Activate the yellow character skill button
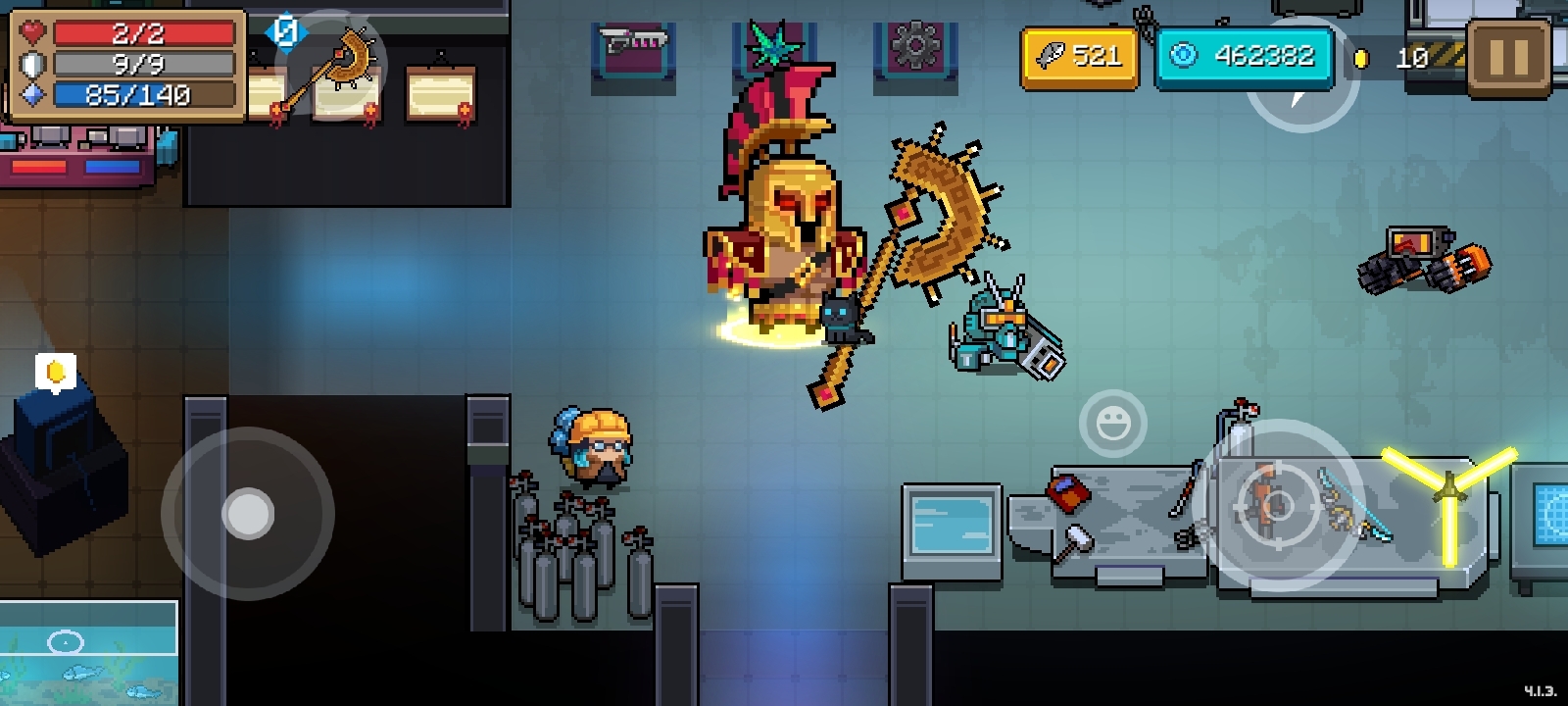This screenshot has width=1568, height=706. pyautogui.click(x=1448, y=493)
